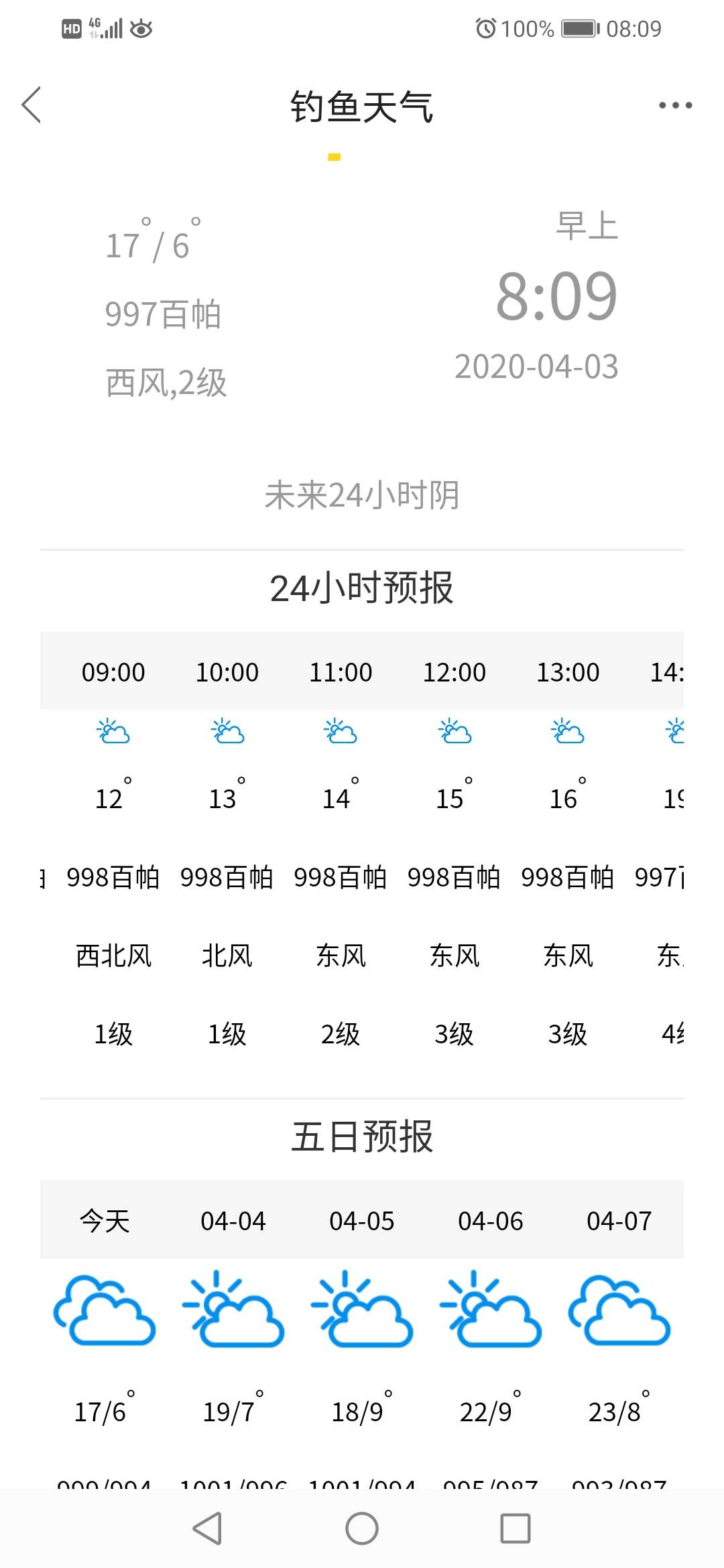The image size is (724, 1568).
Task: Go back using the top-left arrow
Action: coord(32,105)
